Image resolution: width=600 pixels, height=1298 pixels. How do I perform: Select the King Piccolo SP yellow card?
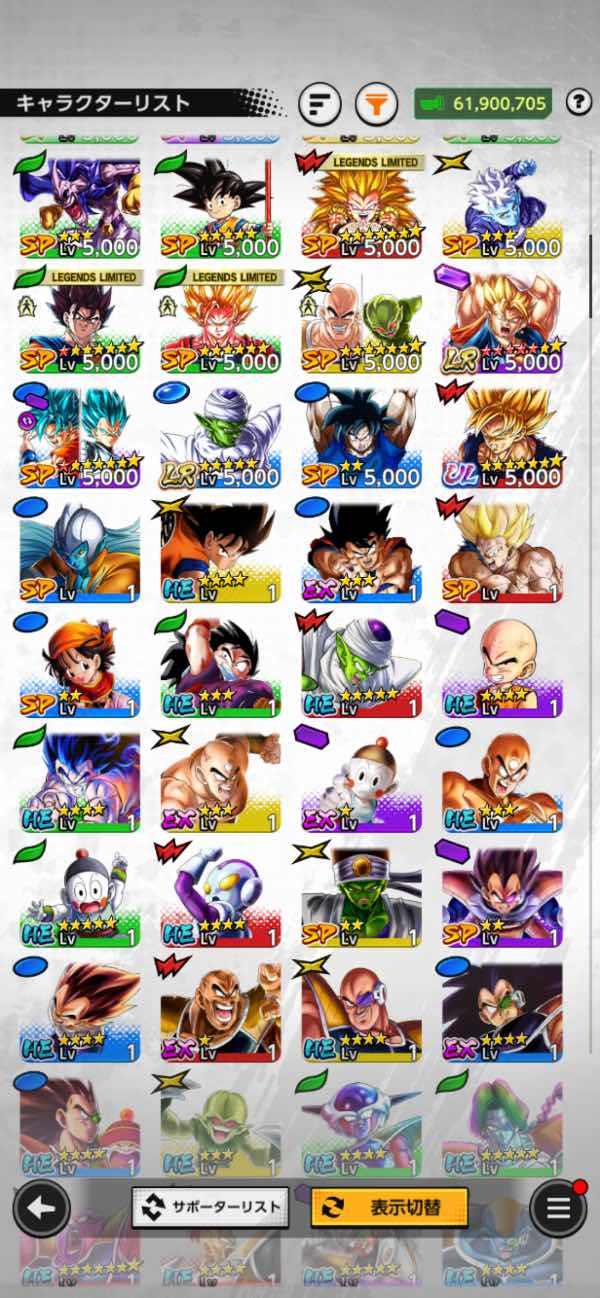(361, 895)
